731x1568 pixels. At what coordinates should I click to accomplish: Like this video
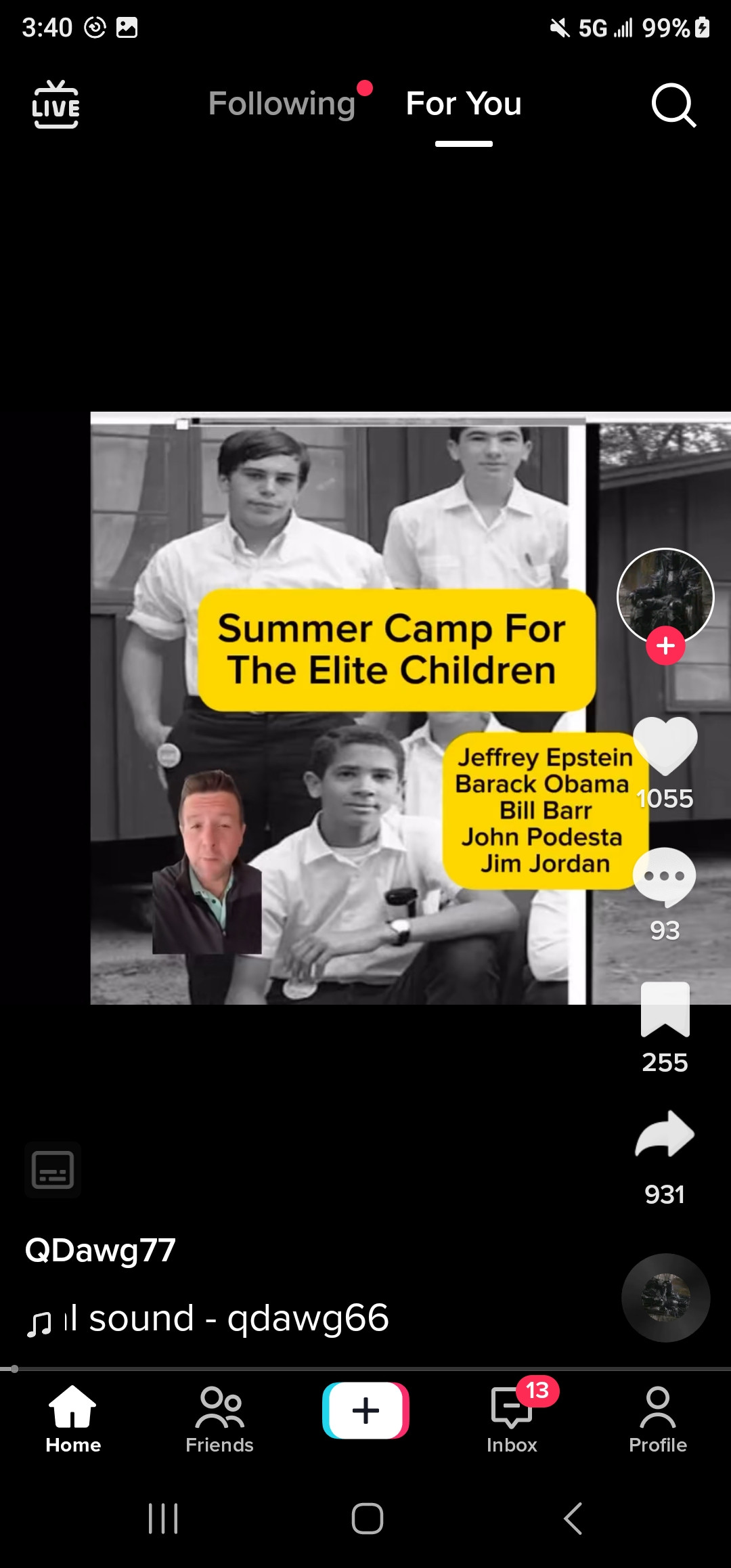(x=665, y=746)
